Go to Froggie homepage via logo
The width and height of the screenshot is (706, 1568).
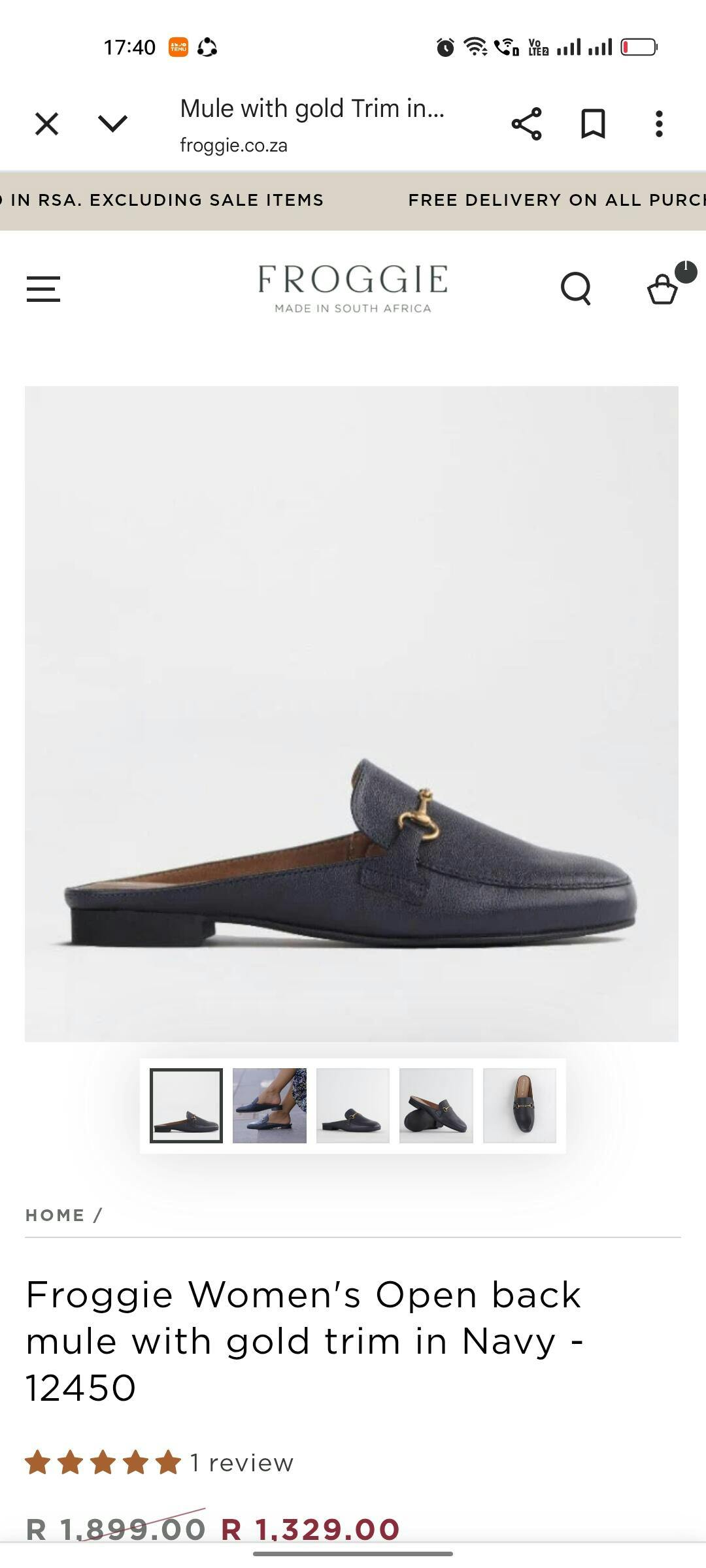(352, 288)
